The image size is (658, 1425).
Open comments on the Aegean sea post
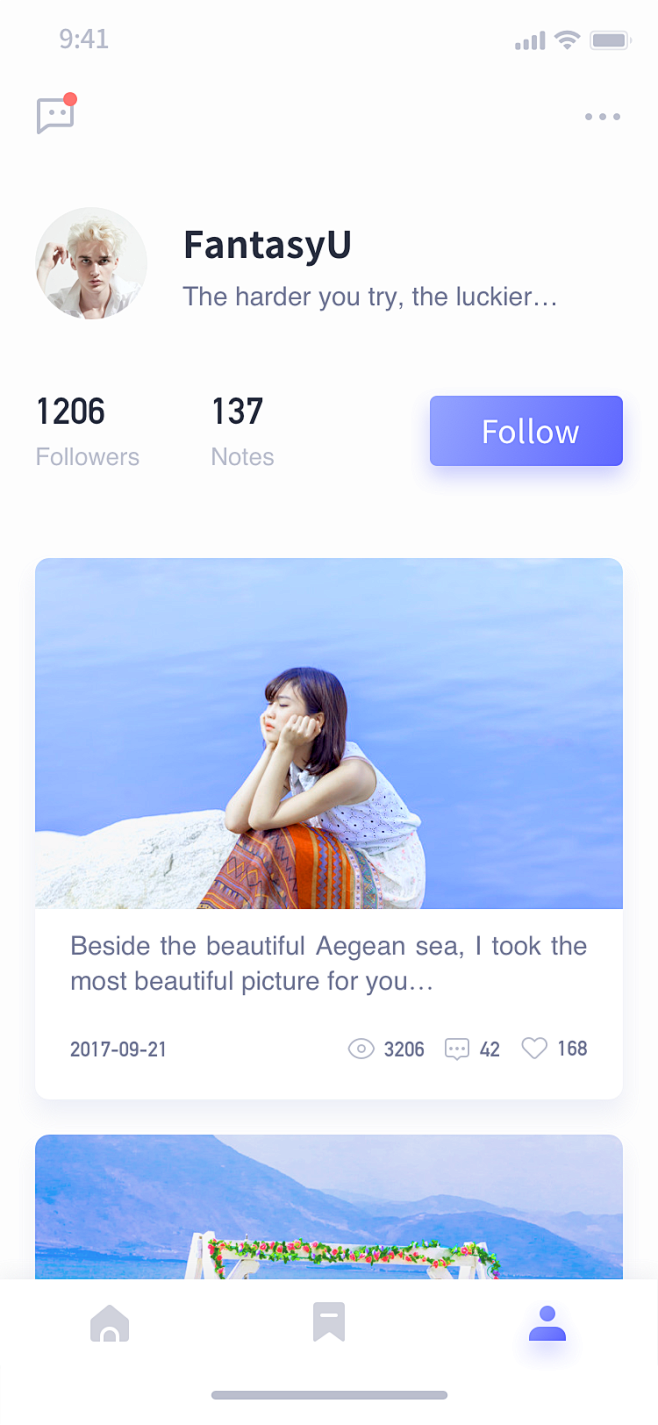click(457, 1049)
